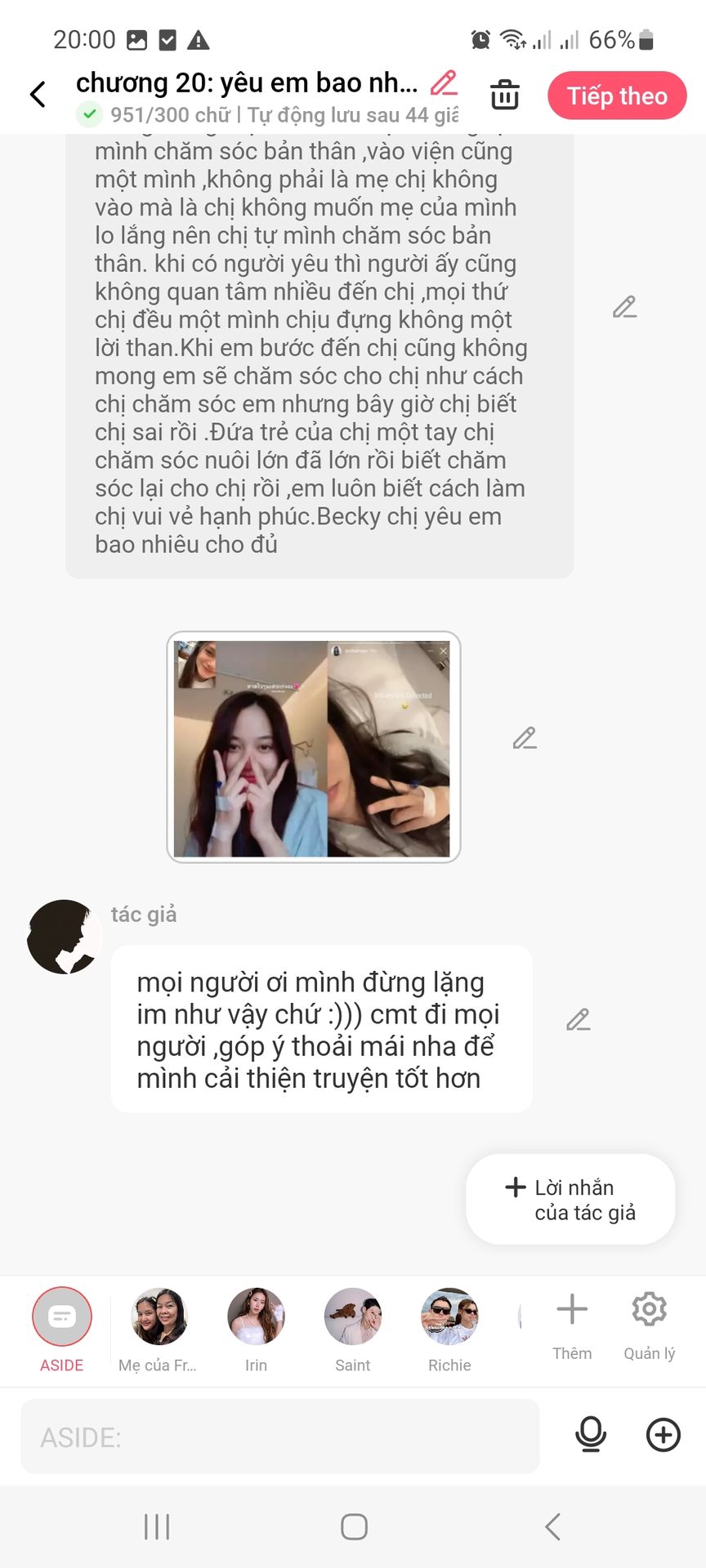Start voice input with the microphone
706x1568 pixels.
click(591, 1435)
